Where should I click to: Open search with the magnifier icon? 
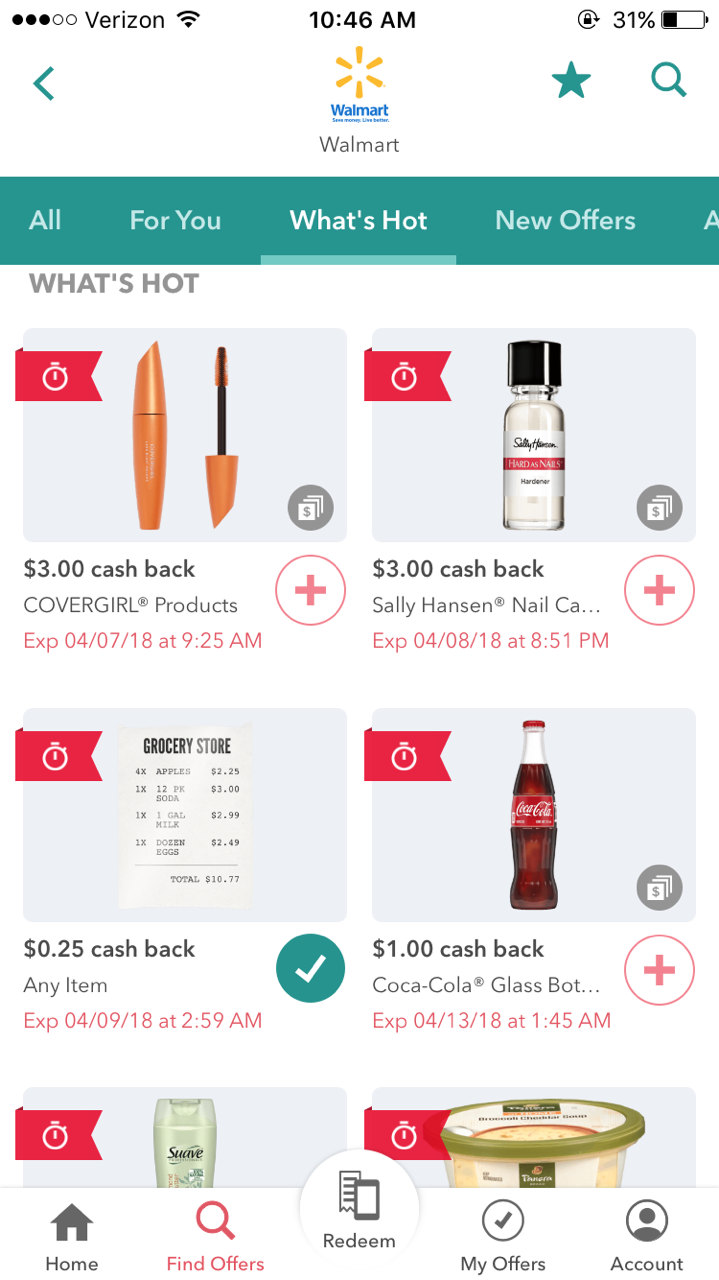pyautogui.click(x=668, y=80)
